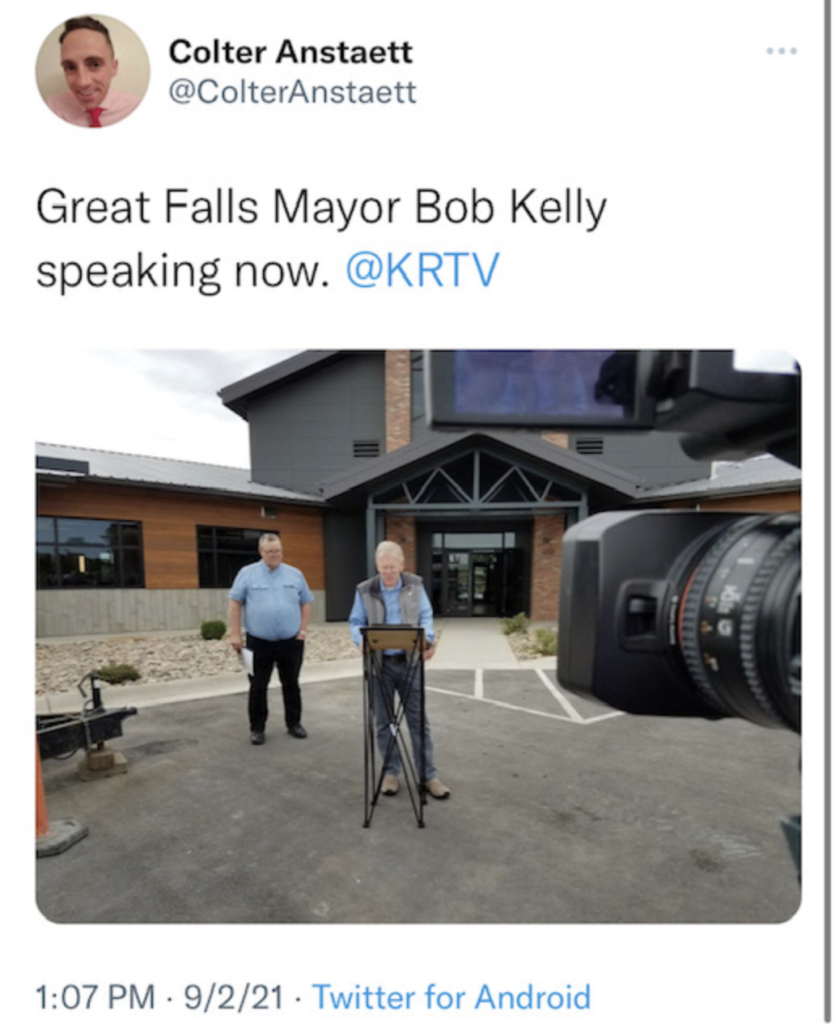This screenshot has width=835, height=1024.
Task: Open the Twitter for Android source link
Action: pos(451,997)
